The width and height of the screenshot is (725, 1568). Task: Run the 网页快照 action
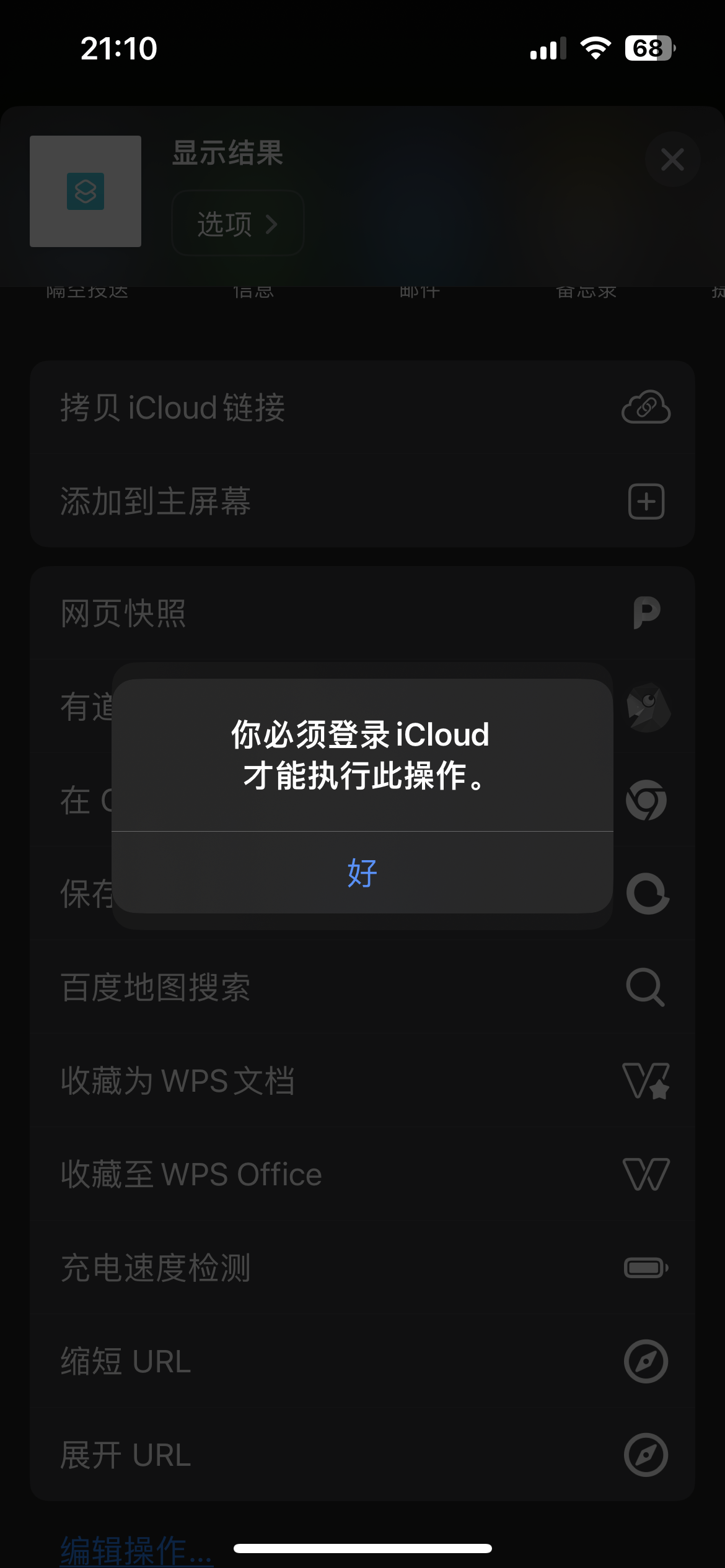(x=362, y=614)
